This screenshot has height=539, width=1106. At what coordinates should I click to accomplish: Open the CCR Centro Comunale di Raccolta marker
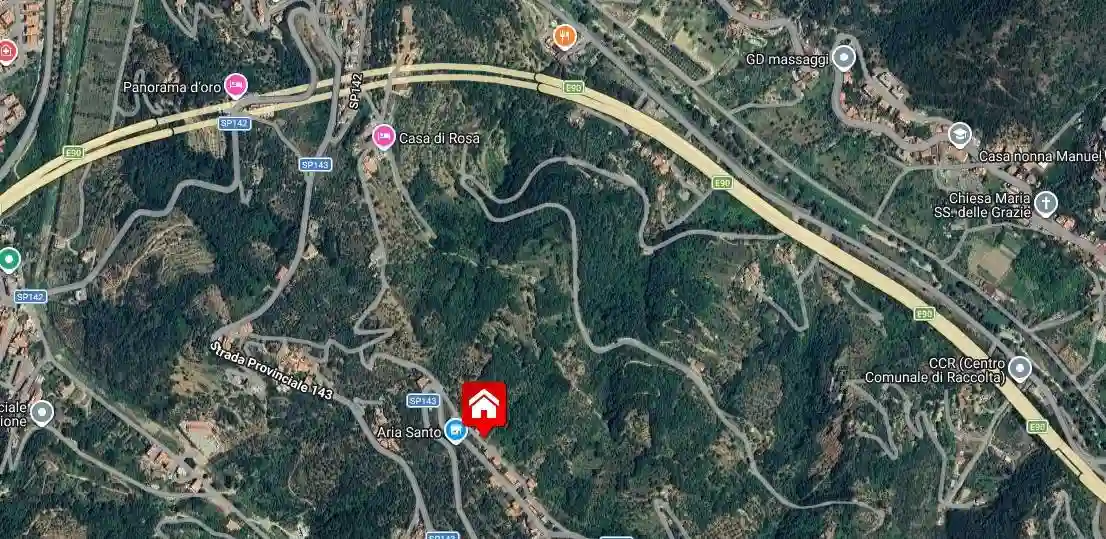click(1020, 368)
